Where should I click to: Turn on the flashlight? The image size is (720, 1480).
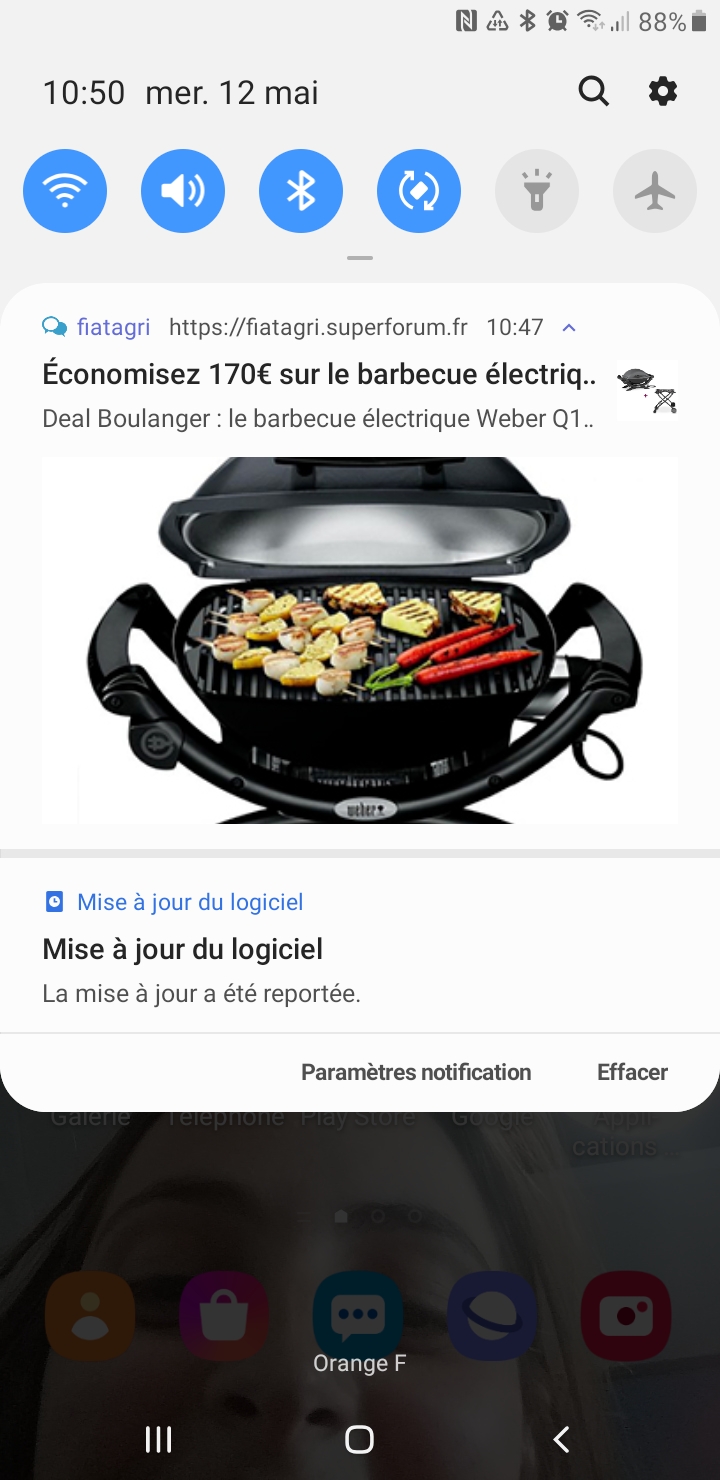537,190
